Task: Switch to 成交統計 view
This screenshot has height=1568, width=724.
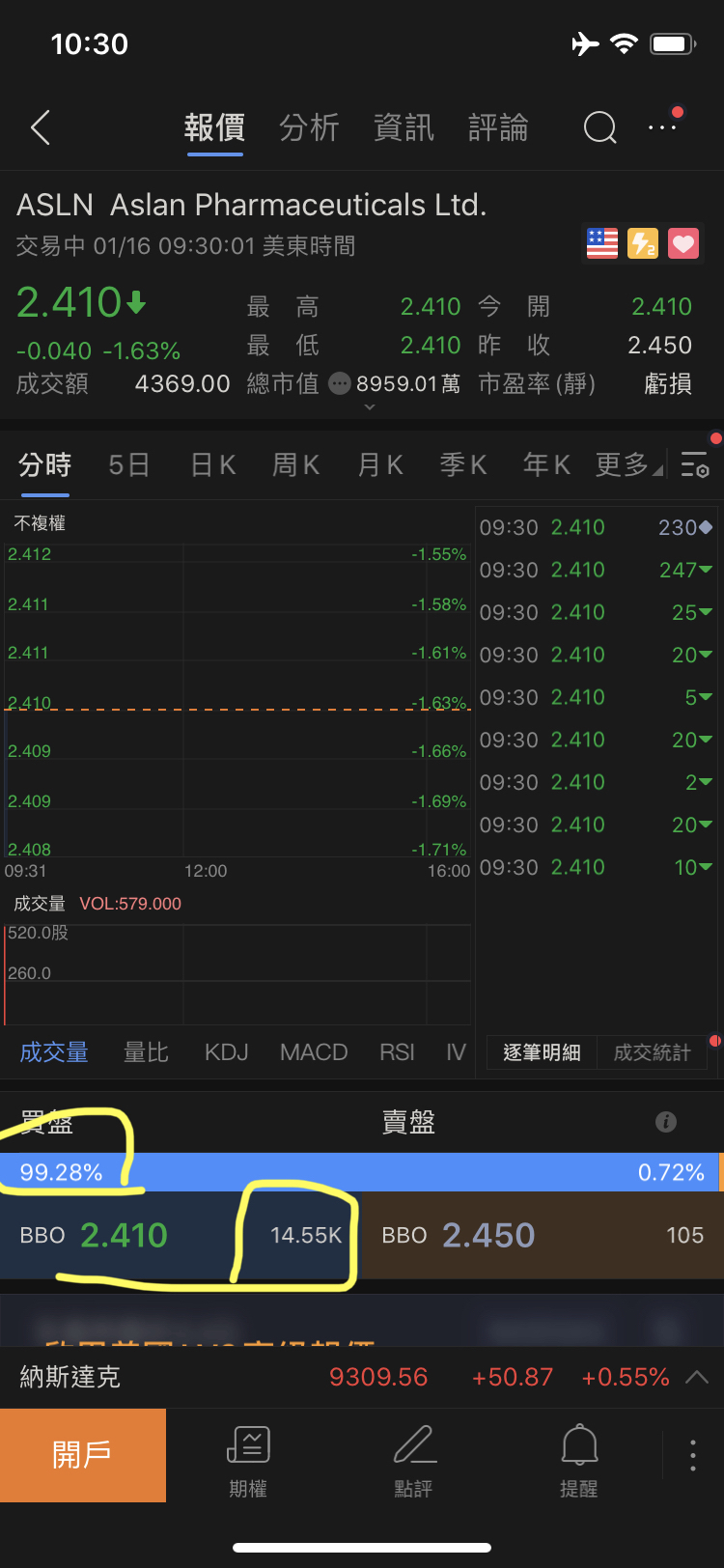Action: click(x=652, y=1052)
